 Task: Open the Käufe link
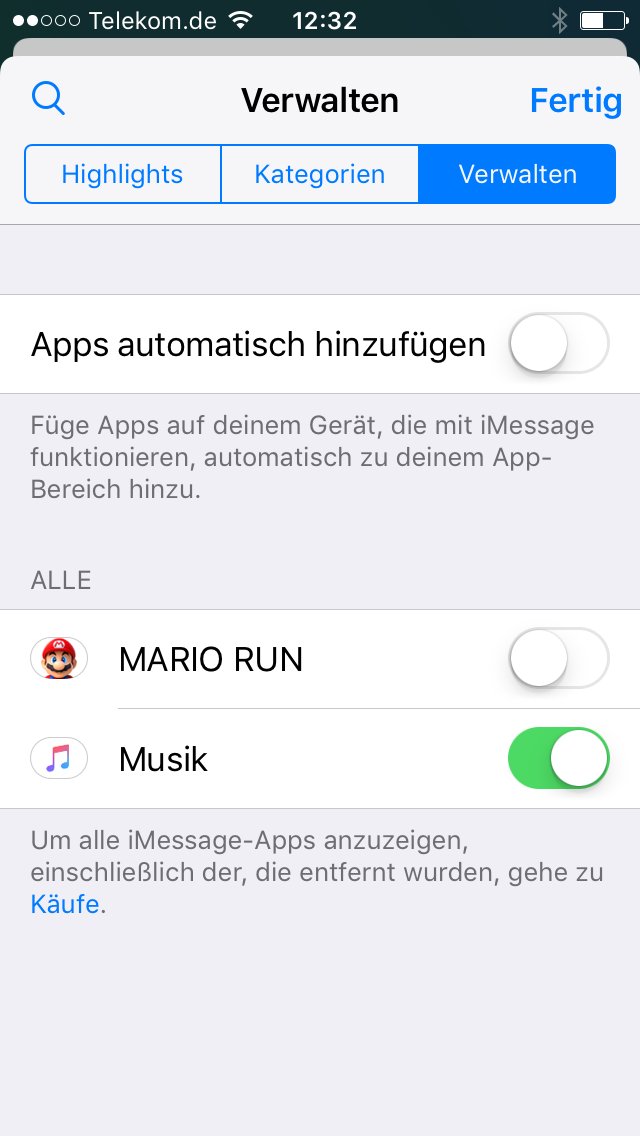point(65,905)
